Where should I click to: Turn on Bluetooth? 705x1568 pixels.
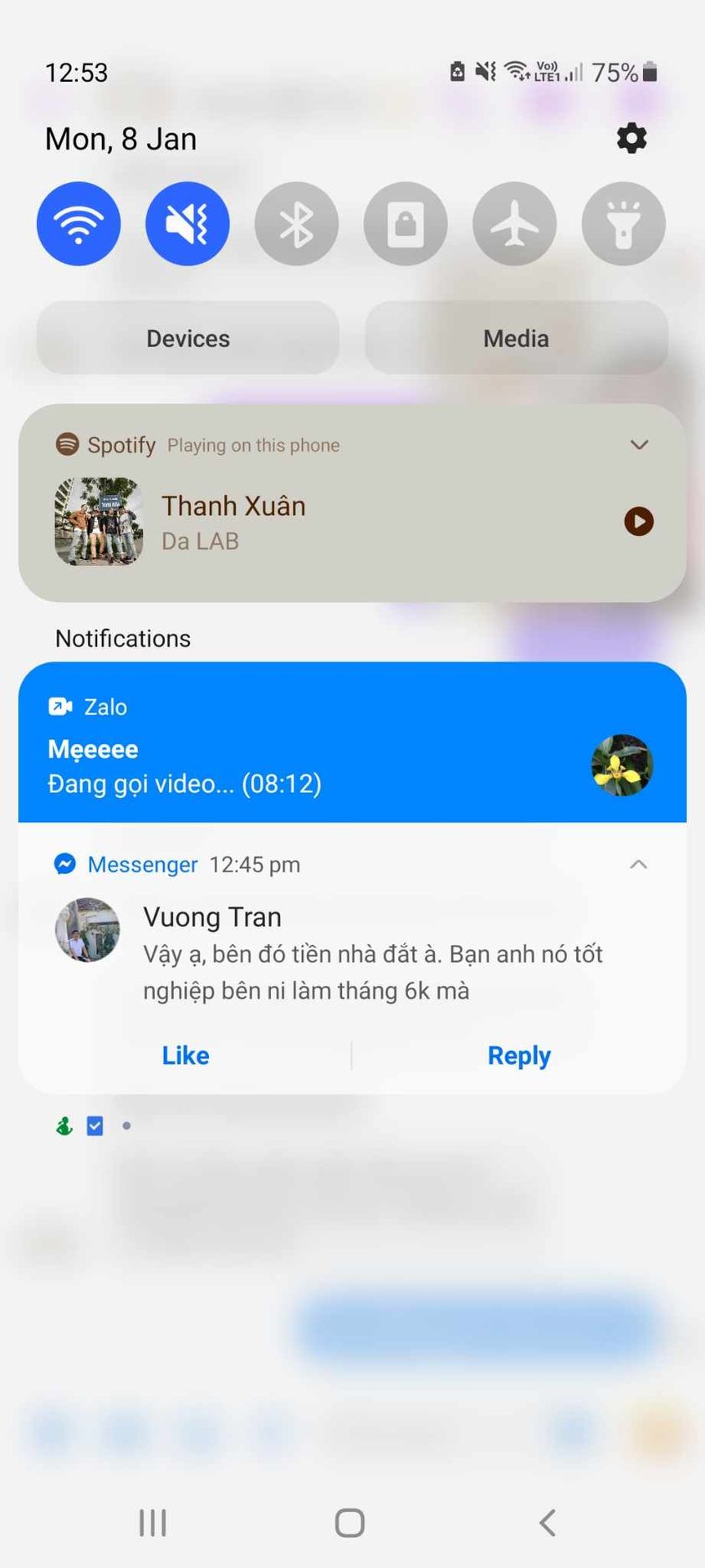click(x=296, y=224)
